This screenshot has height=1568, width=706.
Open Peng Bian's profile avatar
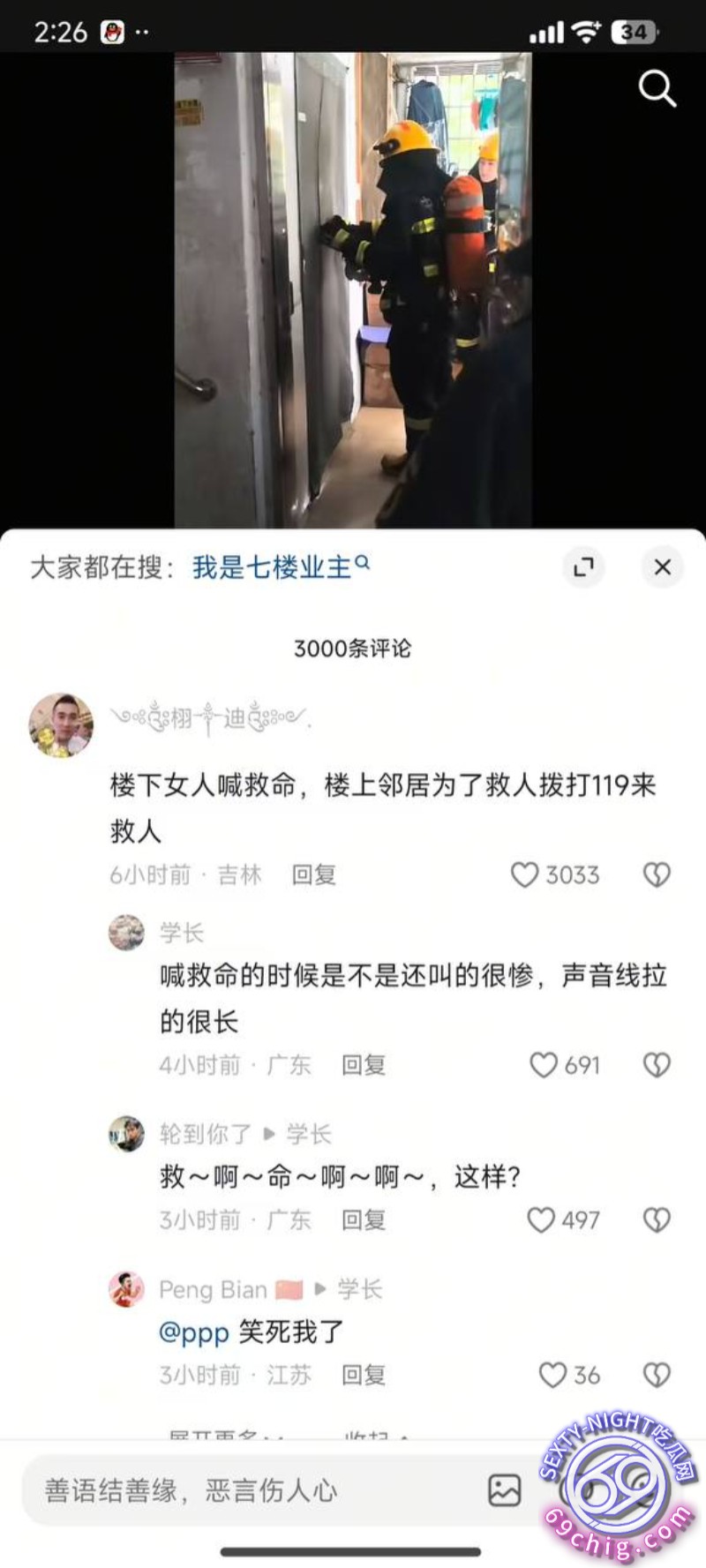pyautogui.click(x=126, y=1290)
